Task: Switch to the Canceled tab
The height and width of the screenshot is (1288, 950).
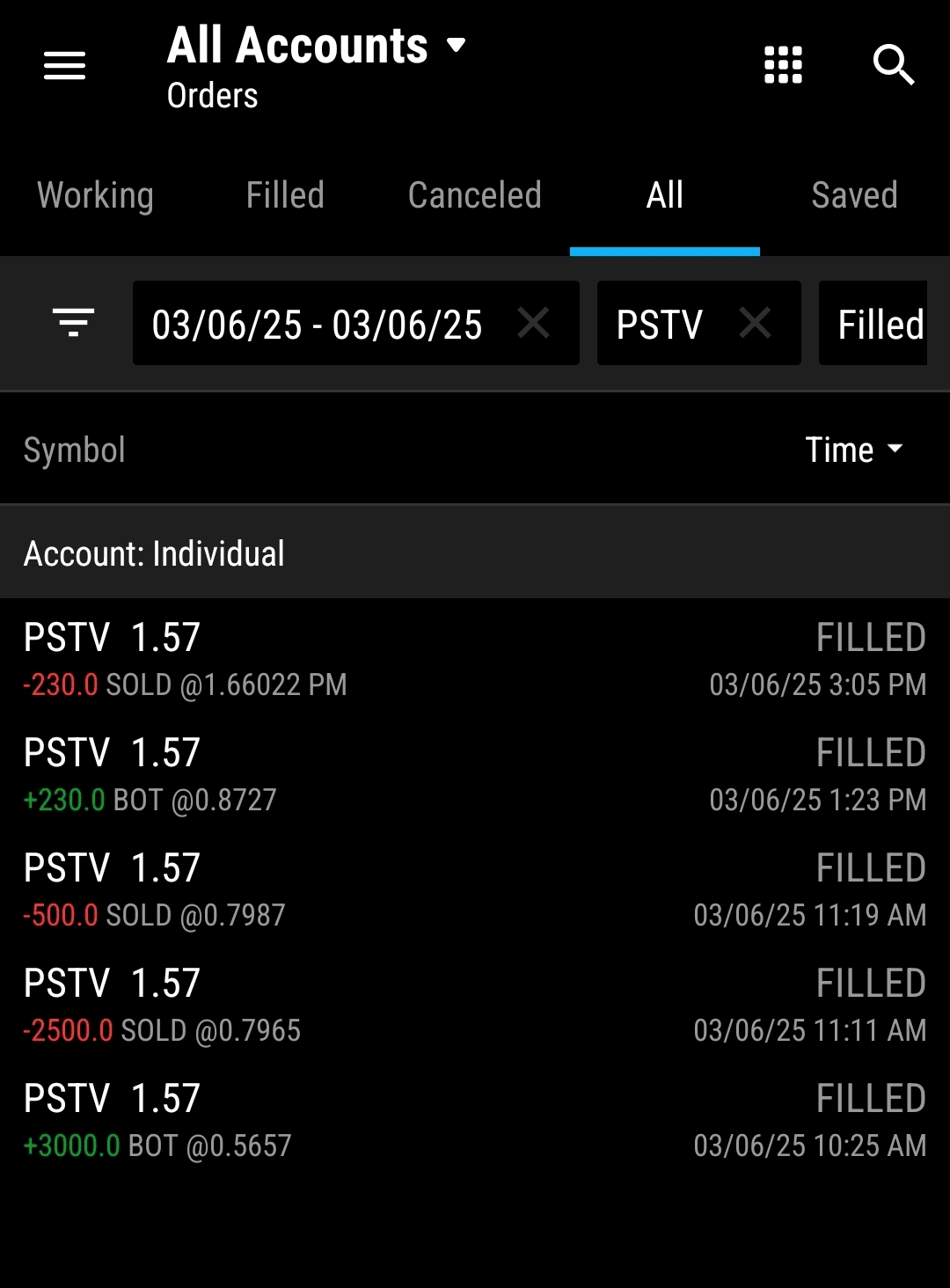Action: point(475,195)
